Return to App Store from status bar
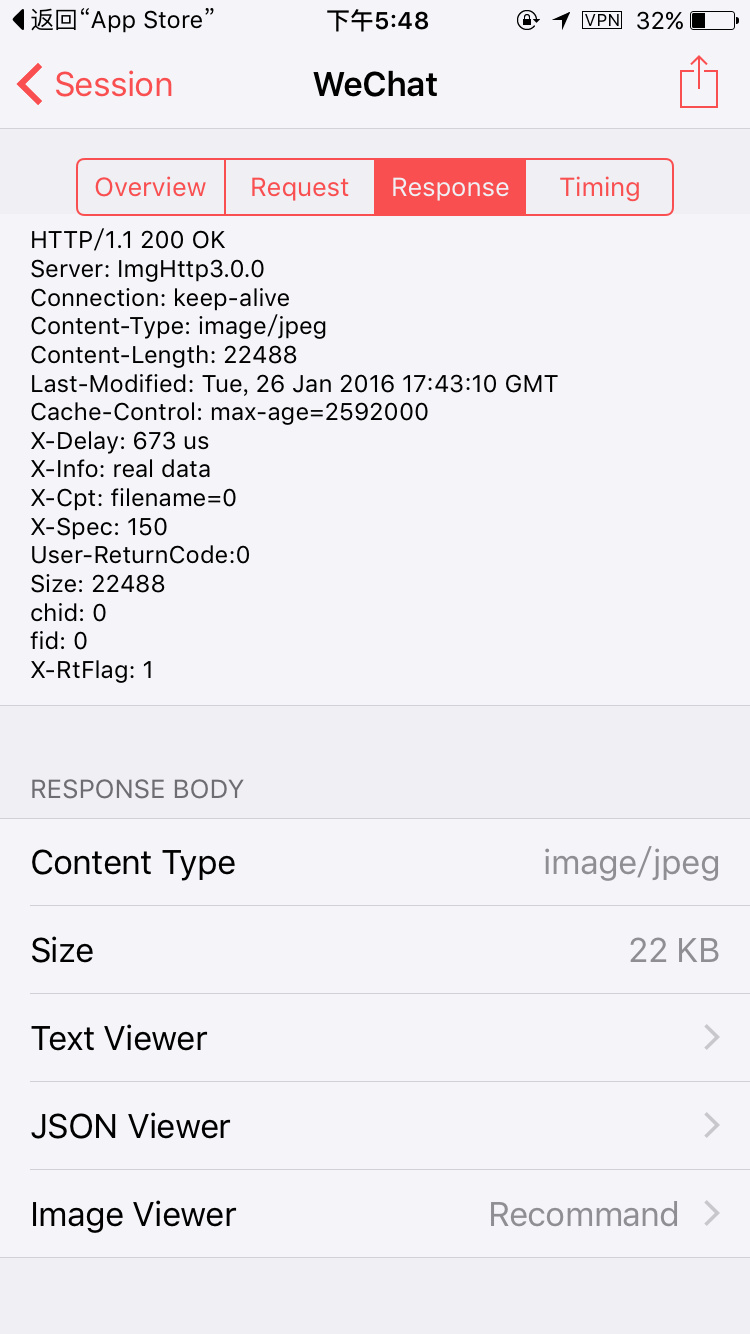This screenshot has width=750, height=1334. [113, 20]
